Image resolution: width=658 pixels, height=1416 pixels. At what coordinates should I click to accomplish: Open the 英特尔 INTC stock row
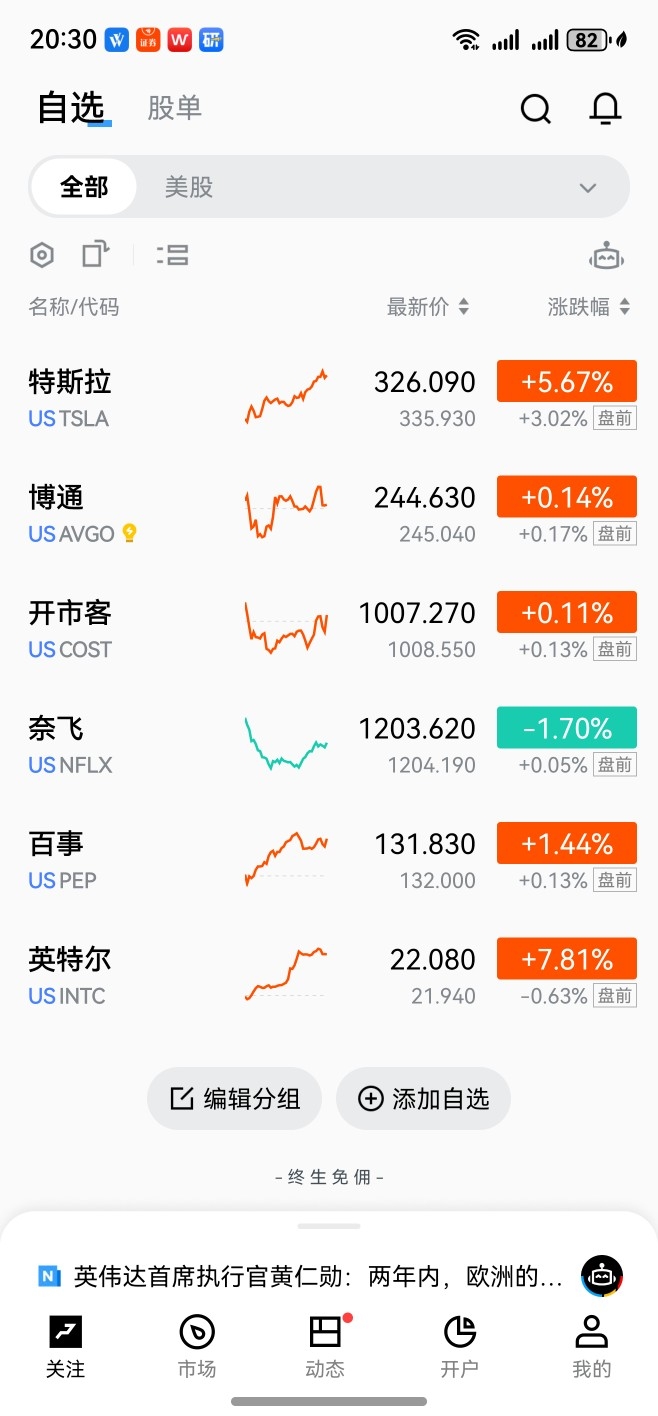(x=329, y=975)
